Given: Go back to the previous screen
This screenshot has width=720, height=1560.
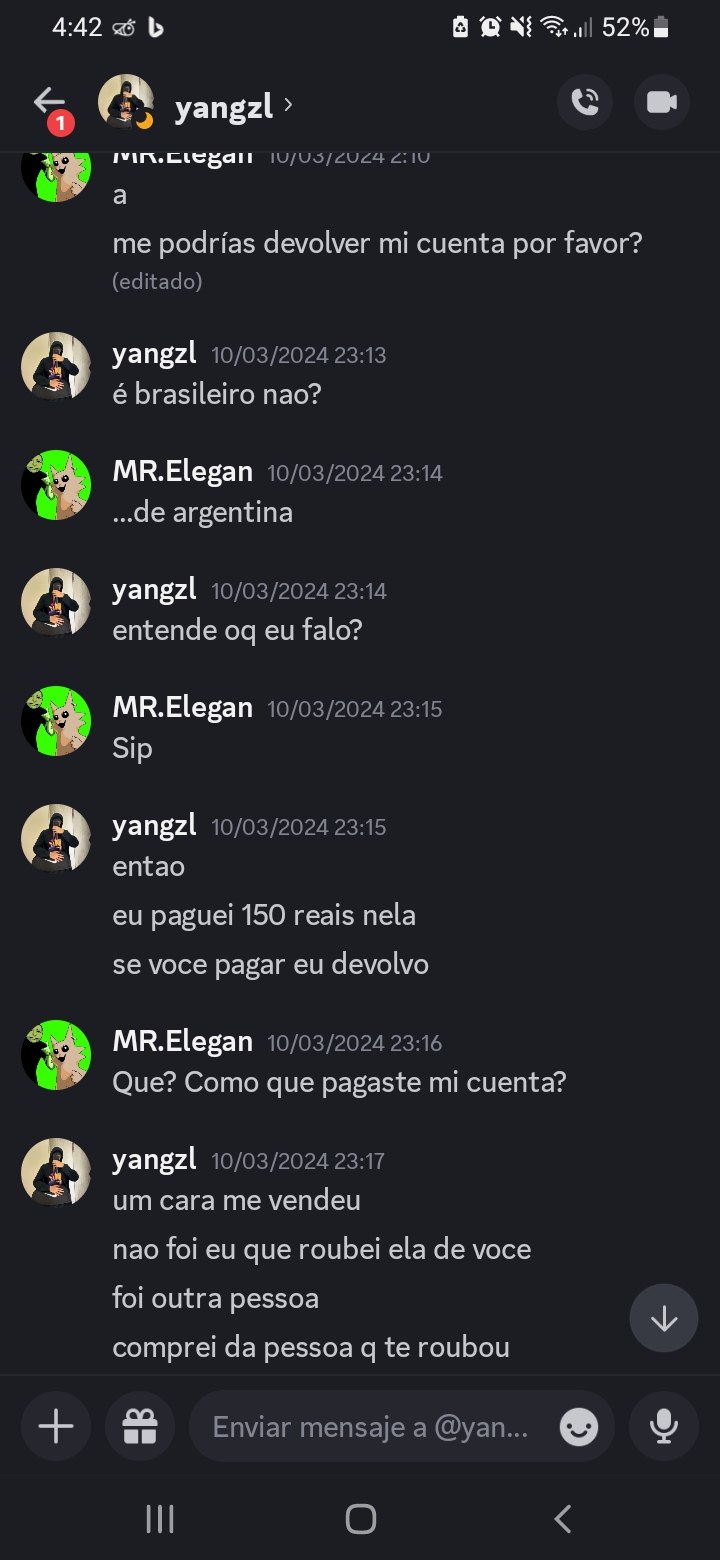Looking at the screenshot, I should [x=48, y=102].
